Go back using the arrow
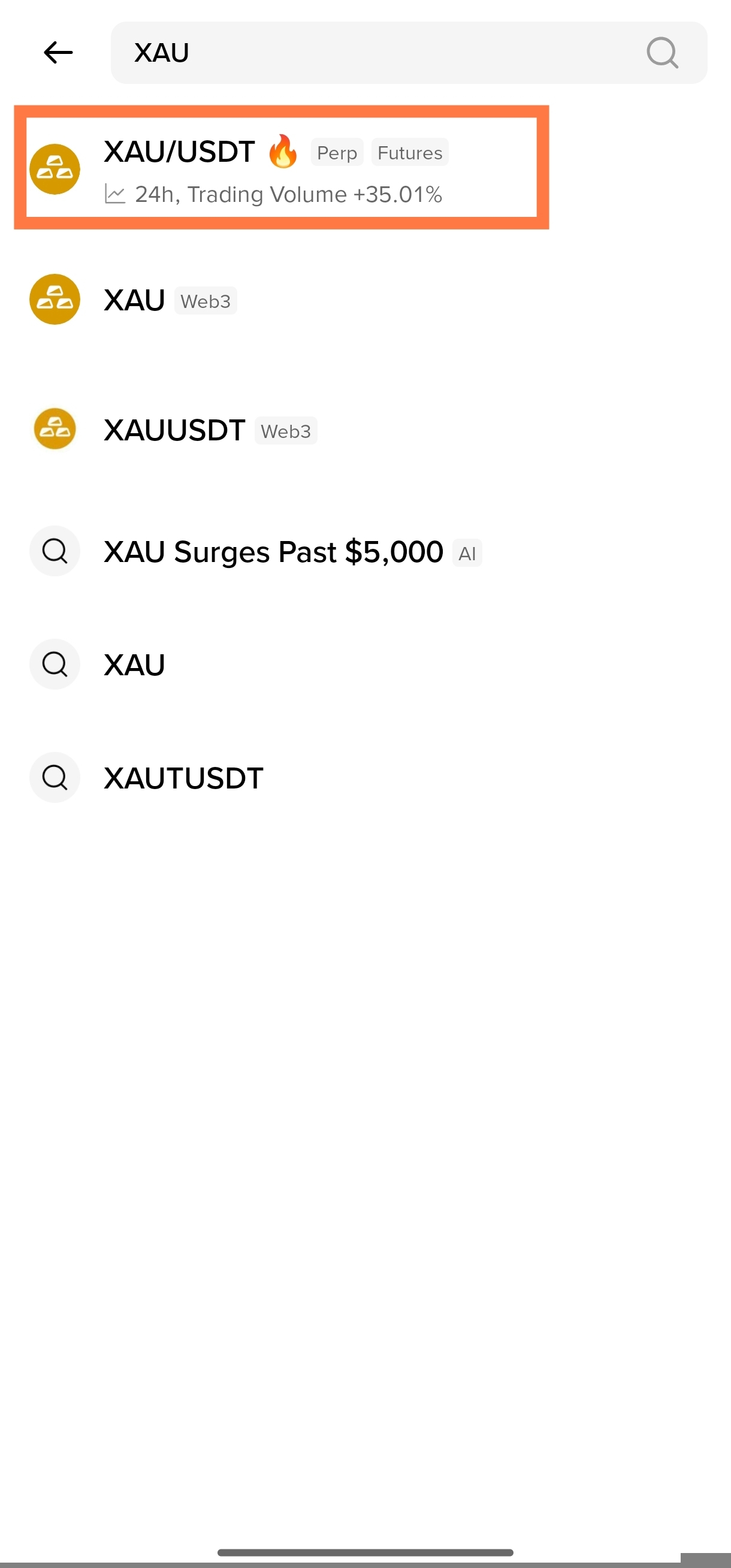Viewport: 731px width, 1568px height. coord(59,52)
